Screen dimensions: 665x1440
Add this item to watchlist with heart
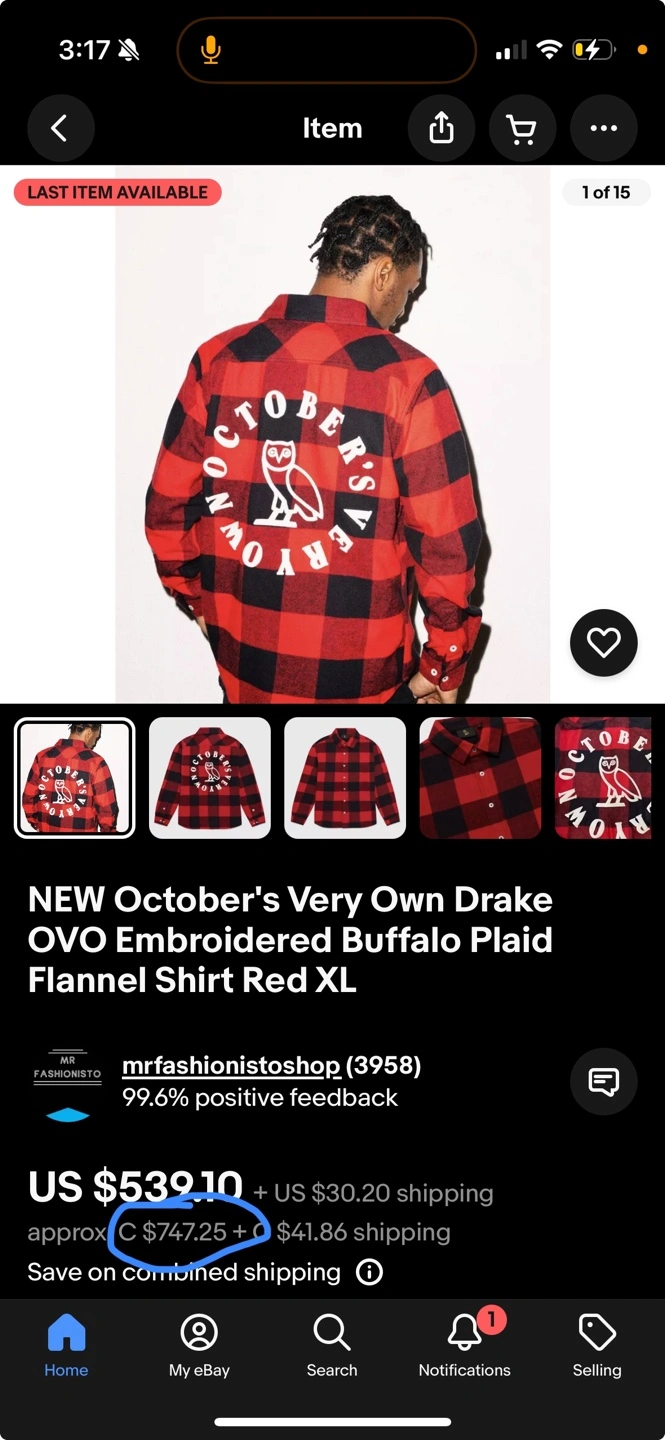coord(604,643)
